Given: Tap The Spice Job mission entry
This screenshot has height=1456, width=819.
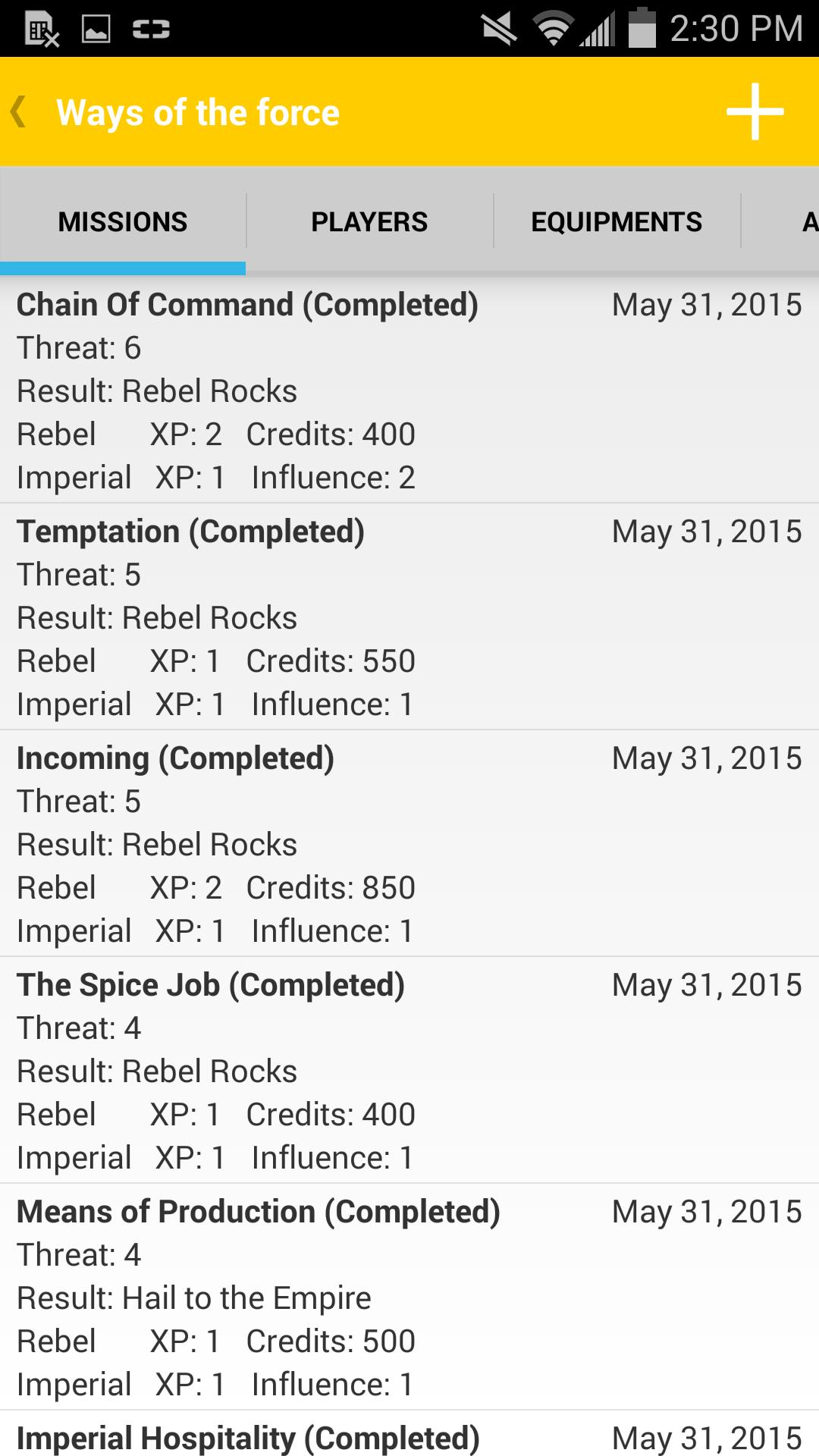Looking at the screenshot, I should (x=303, y=1069).
